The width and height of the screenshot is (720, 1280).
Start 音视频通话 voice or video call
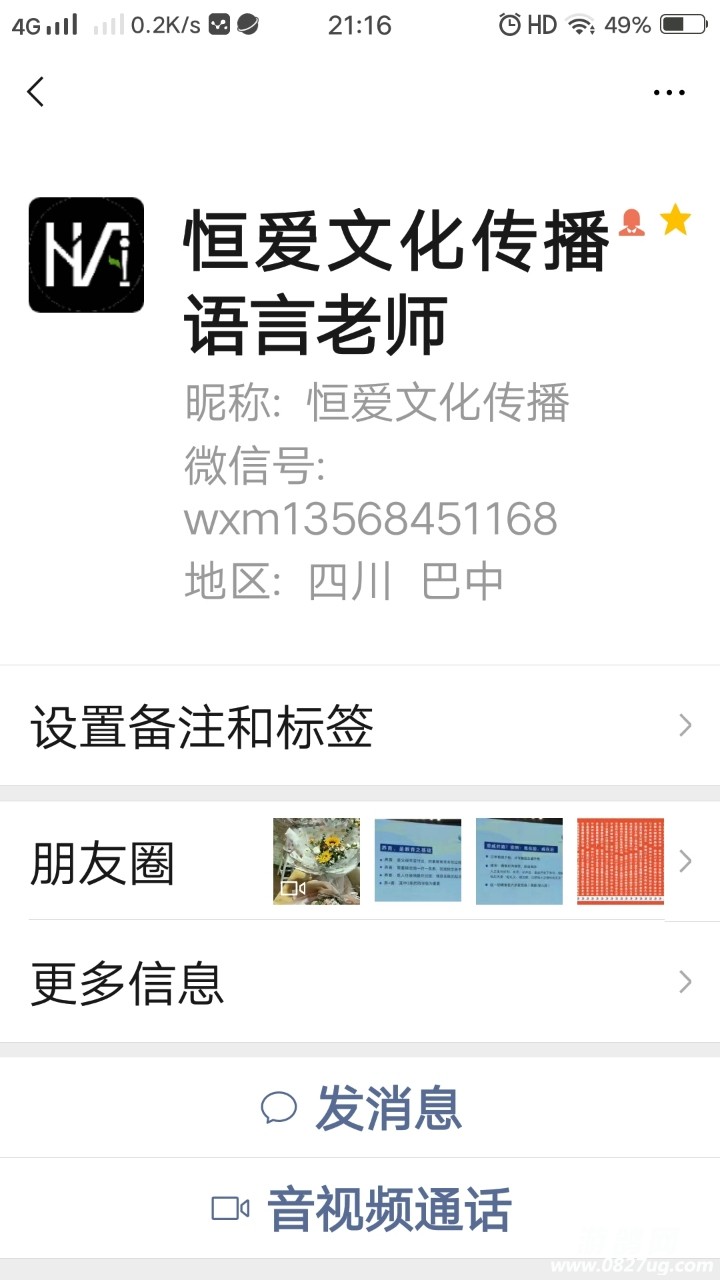(x=360, y=1209)
